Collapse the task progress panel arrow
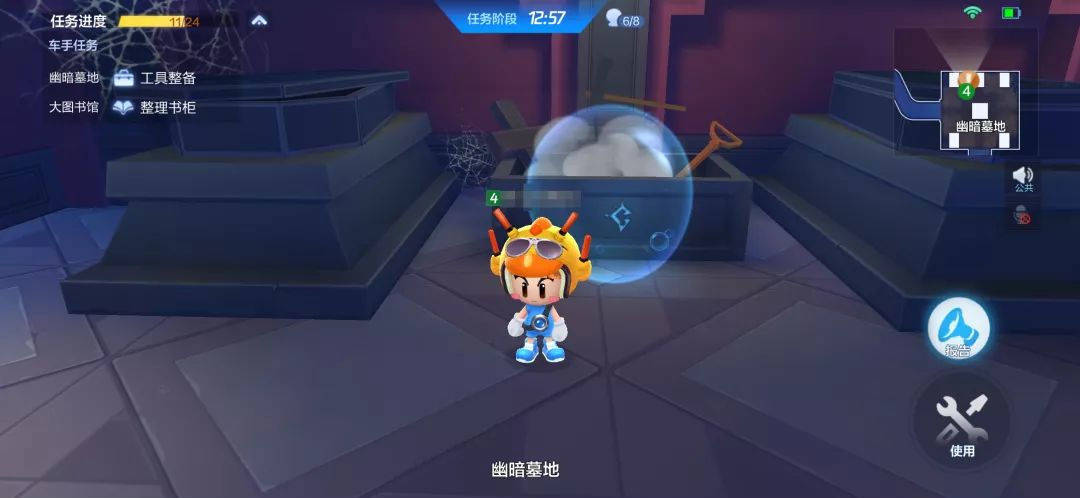1080x498 pixels. pos(259,20)
